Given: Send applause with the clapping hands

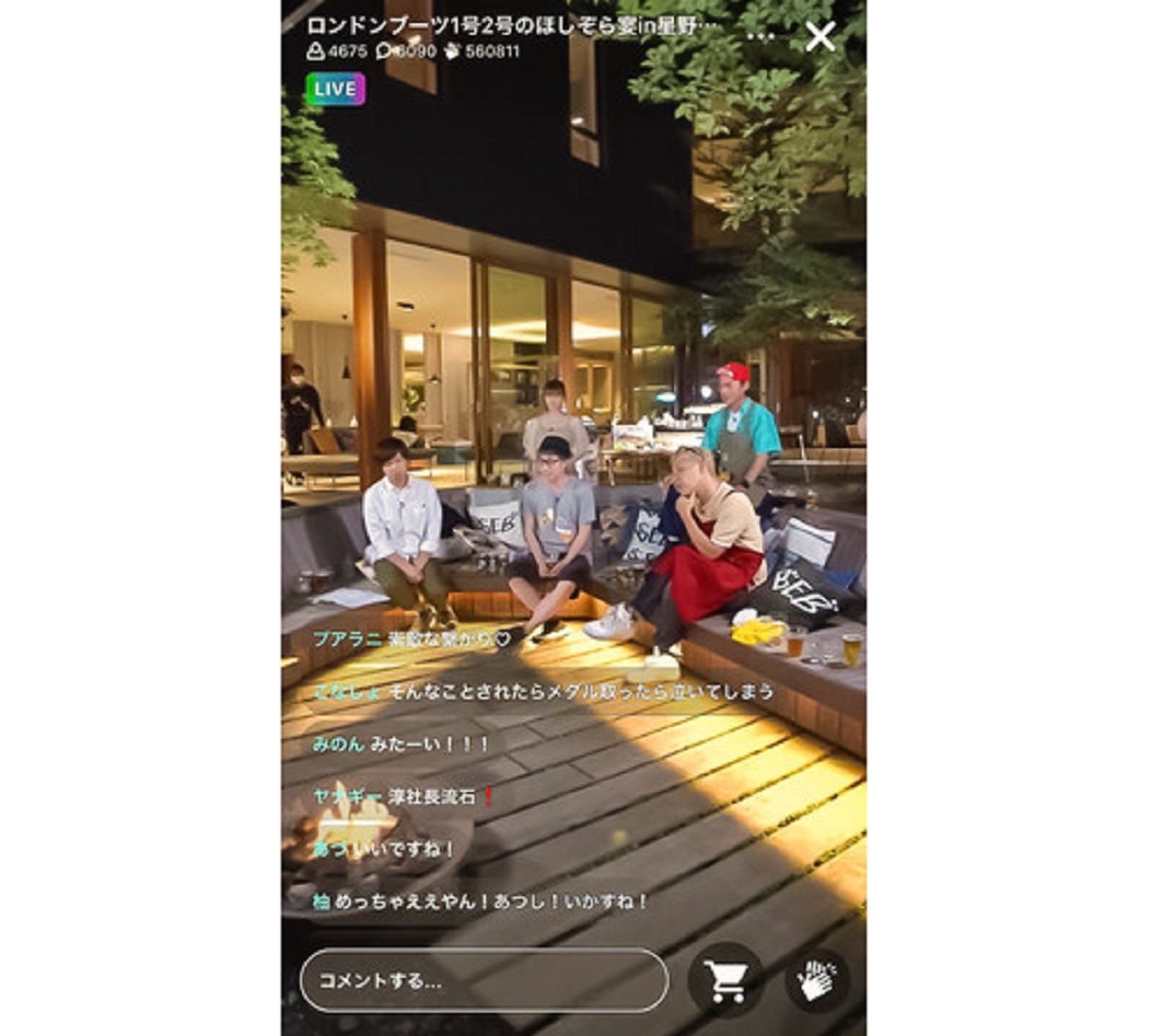Looking at the screenshot, I should [816, 980].
